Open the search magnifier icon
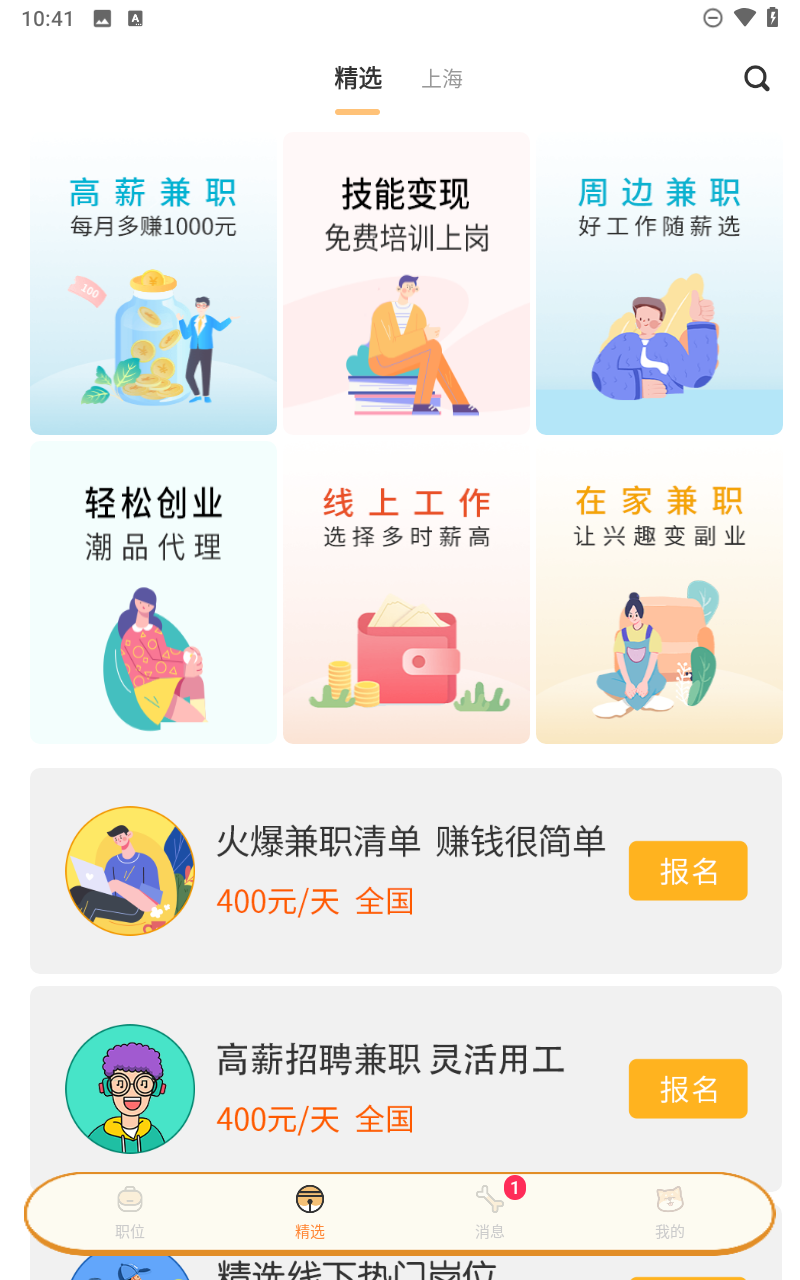This screenshot has height=1280, width=800. coord(757,78)
